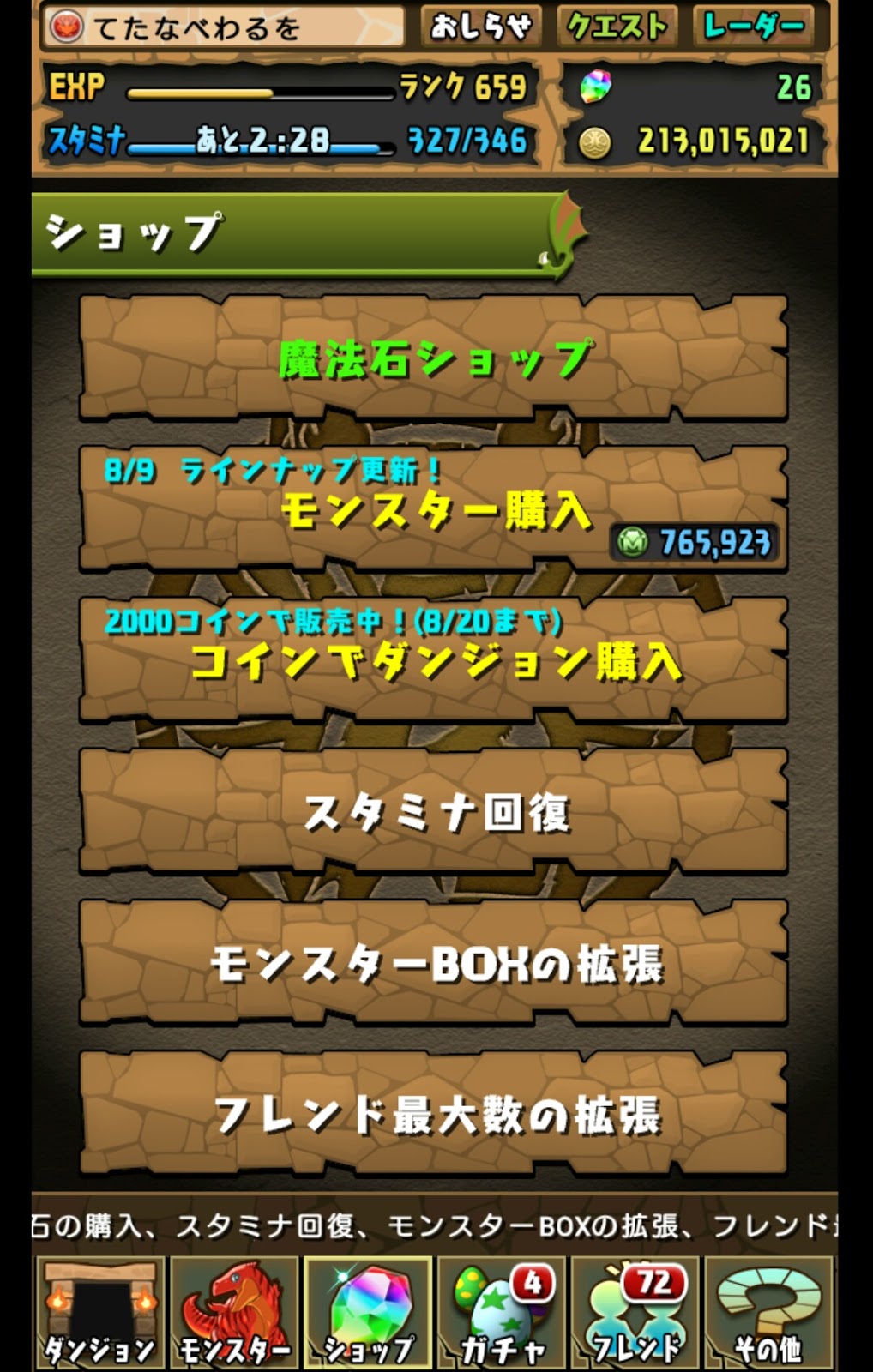Screen dimensions: 873x1372
Task: Open the おしらせ news button
Action: click(480, 27)
